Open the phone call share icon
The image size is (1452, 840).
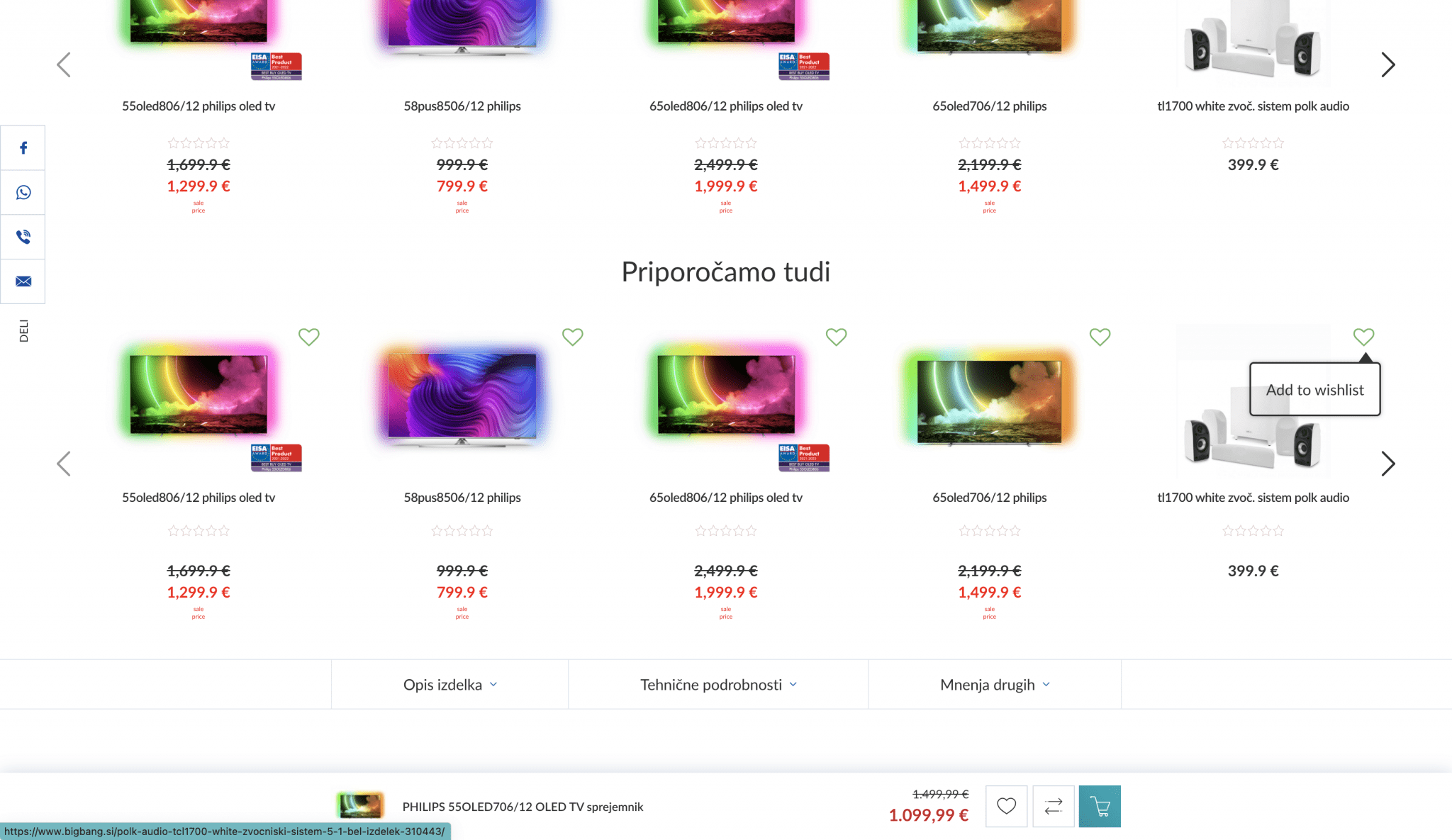[x=23, y=237]
